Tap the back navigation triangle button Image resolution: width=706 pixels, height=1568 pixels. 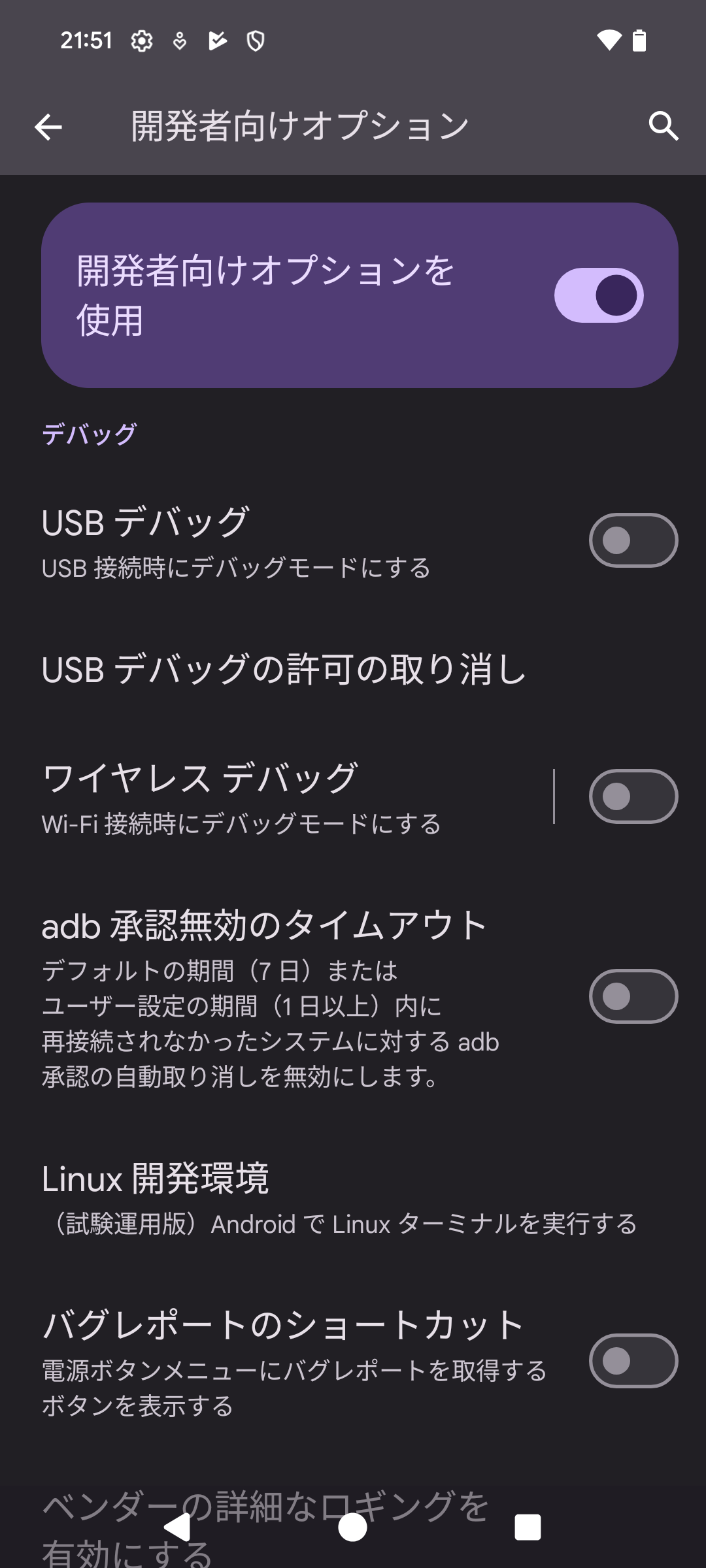(178, 1527)
